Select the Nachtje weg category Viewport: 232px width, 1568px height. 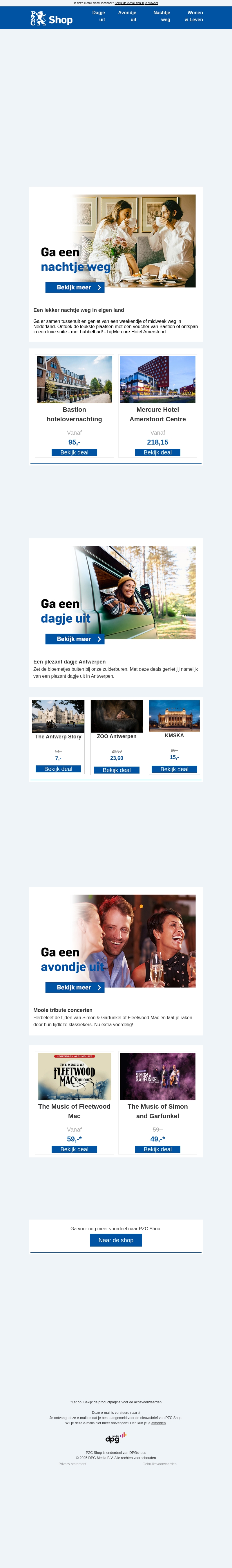point(162,16)
